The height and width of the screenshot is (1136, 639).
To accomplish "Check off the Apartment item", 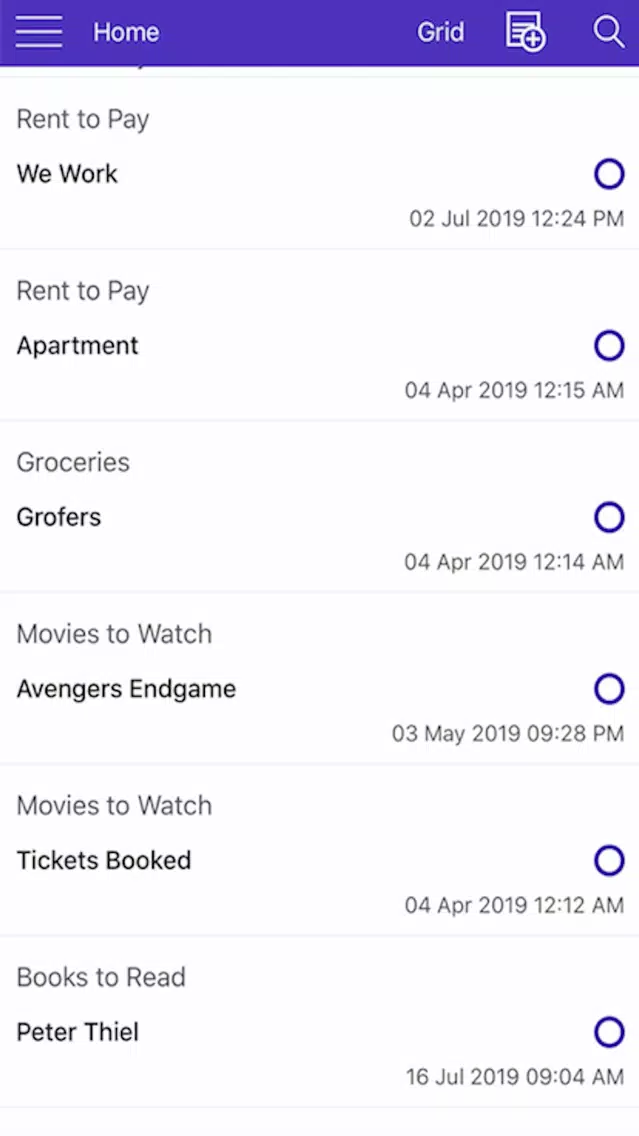I will pyautogui.click(x=609, y=346).
